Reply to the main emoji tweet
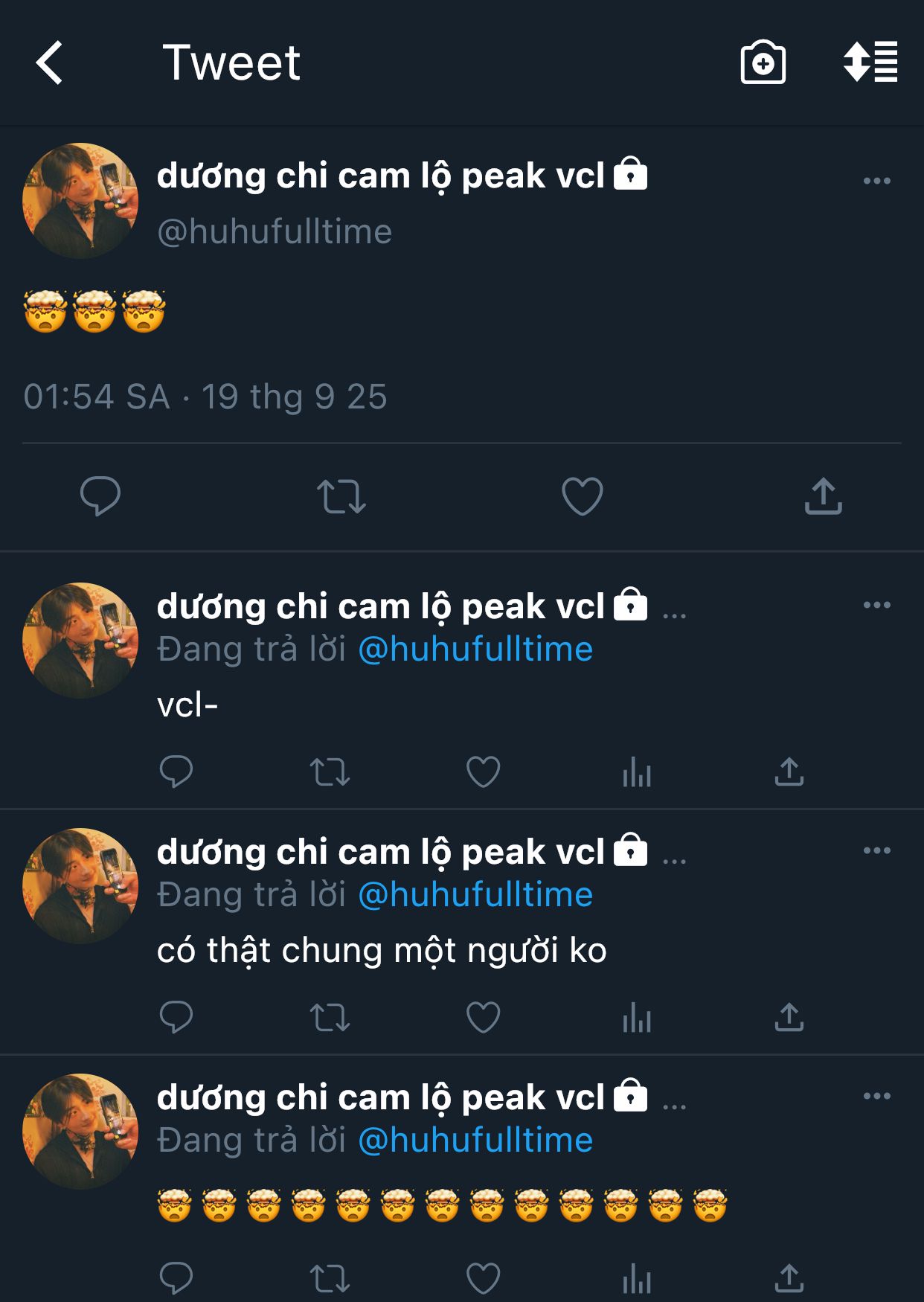Screen dimensions: 924x1302 [x=100, y=496]
